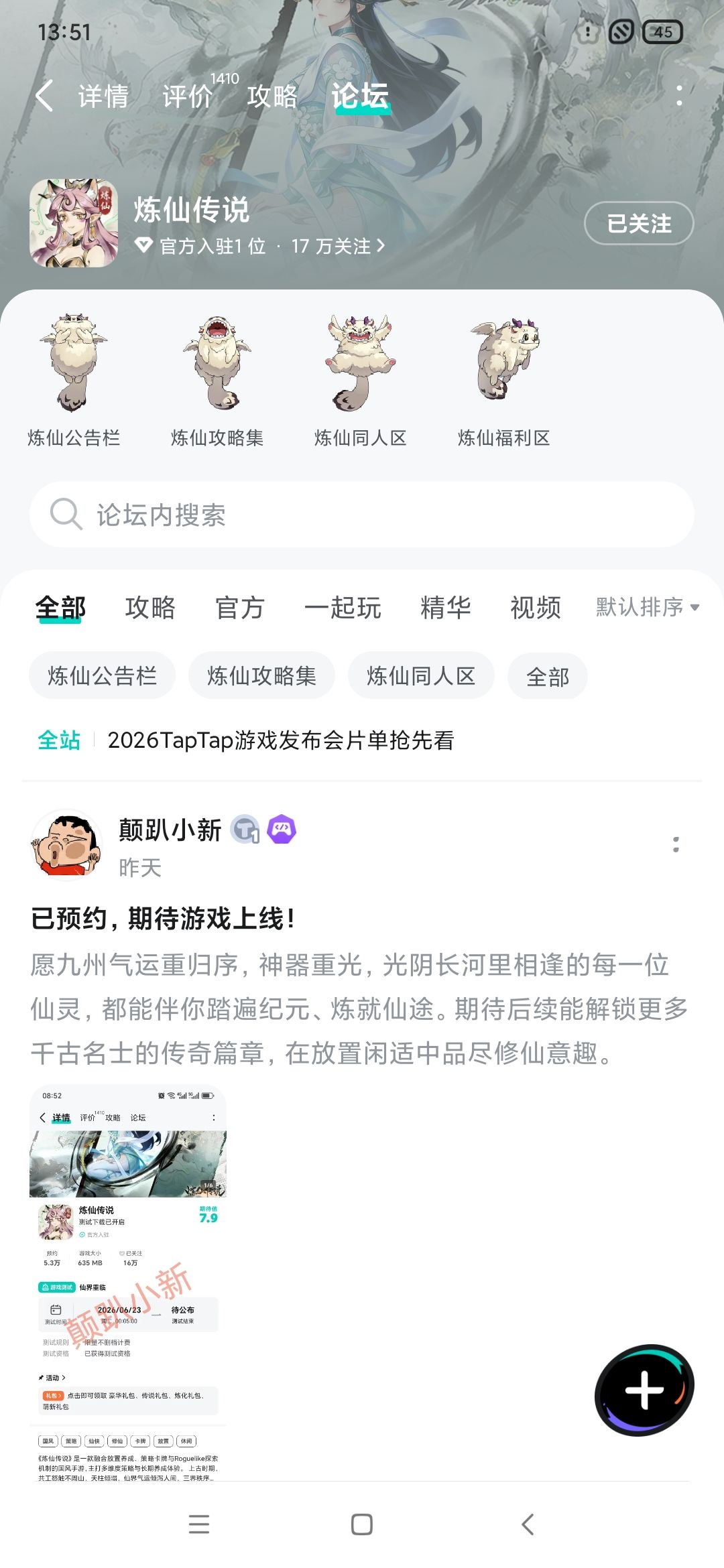
Task: Tap the 论坛内搜索 search box
Action: [x=362, y=514]
